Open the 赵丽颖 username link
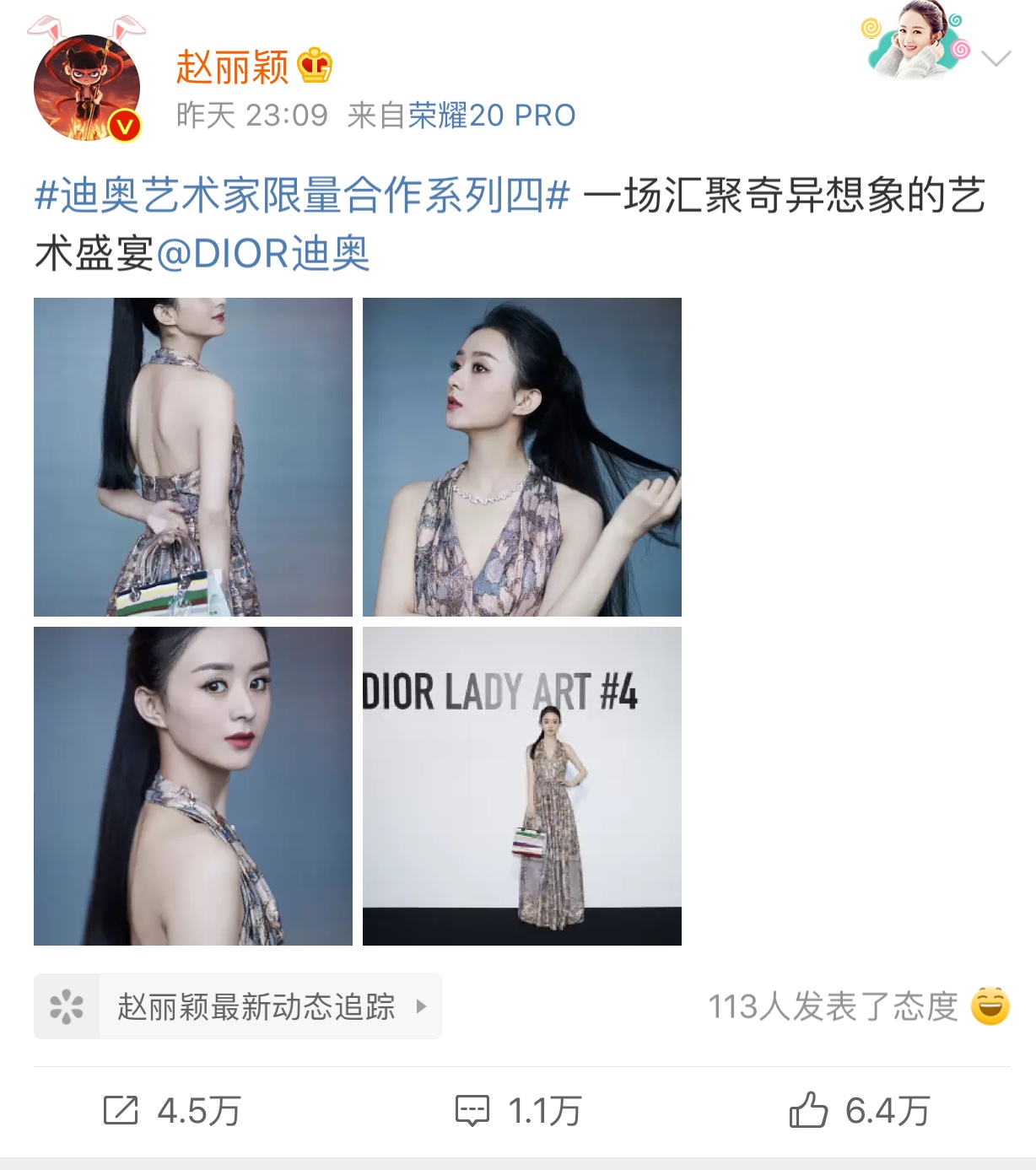 click(232, 67)
